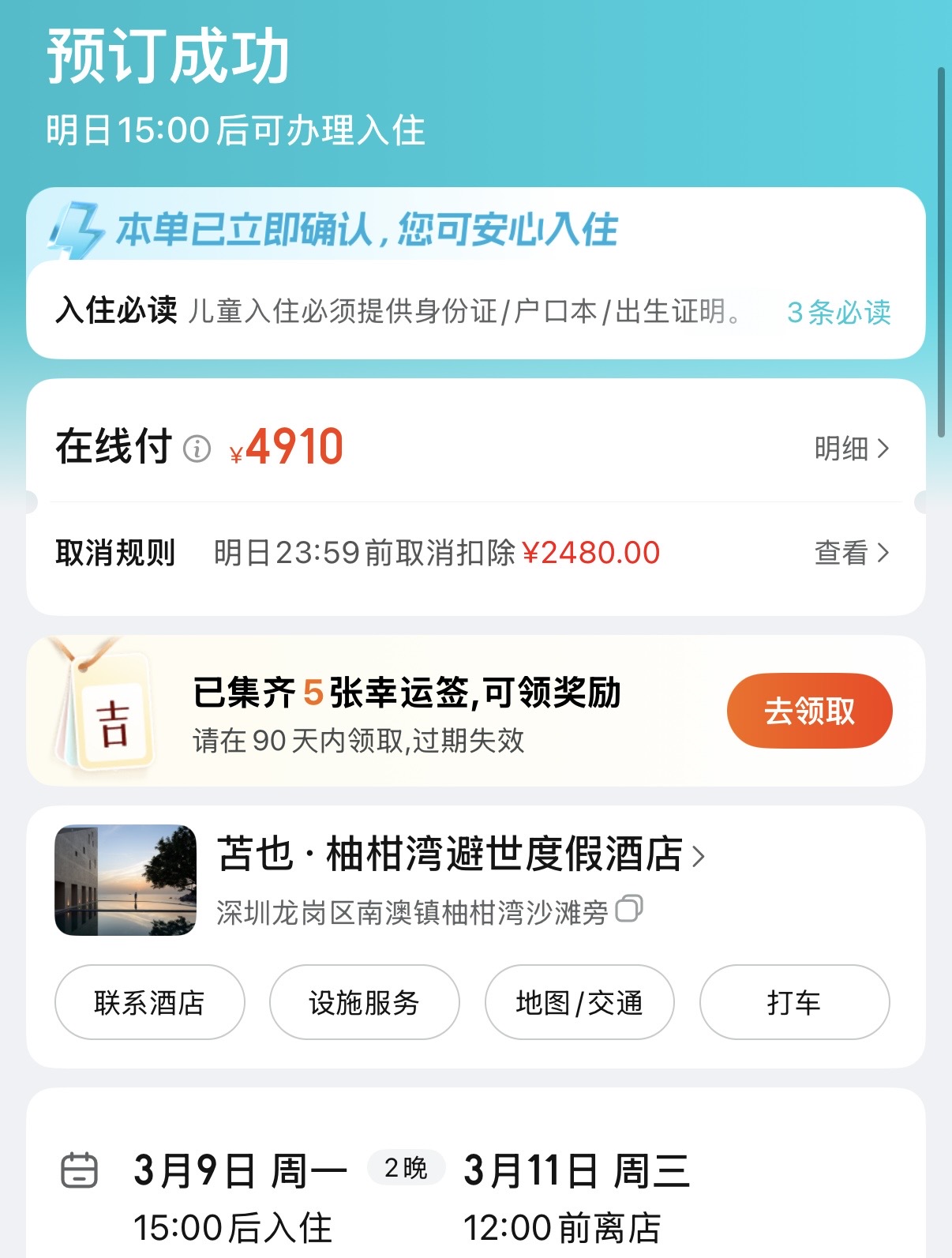952x1258 pixels.
Task: Tap 去领取 to claim lucky reward
Action: coord(809,711)
